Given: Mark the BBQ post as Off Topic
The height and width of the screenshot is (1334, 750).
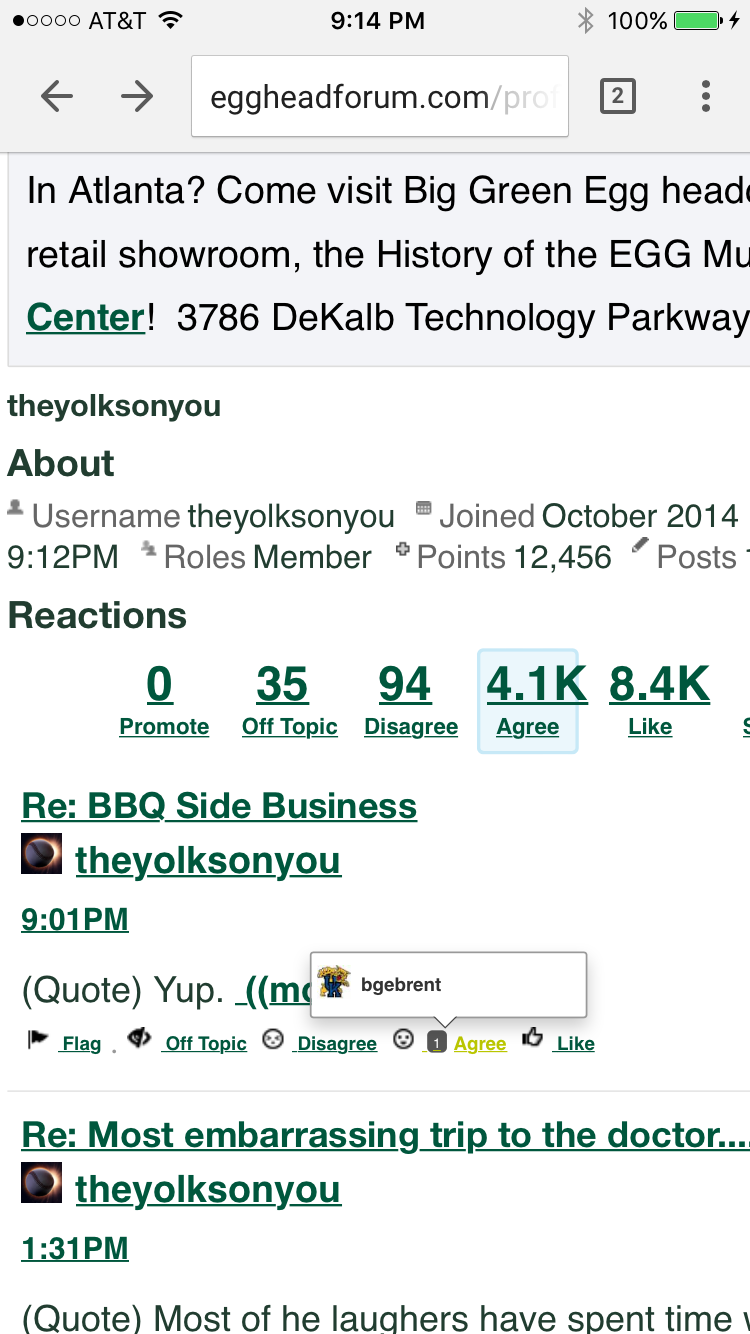Looking at the screenshot, I should click(x=205, y=1044).
